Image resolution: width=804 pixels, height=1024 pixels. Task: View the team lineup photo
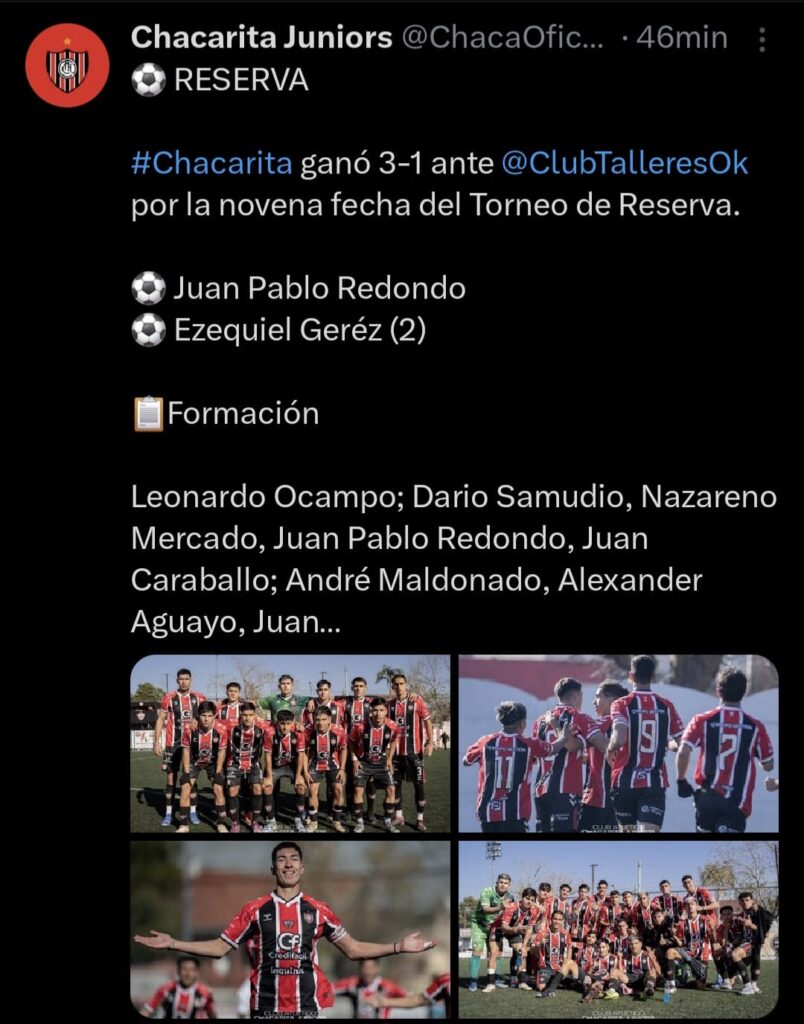click(290, 743)
